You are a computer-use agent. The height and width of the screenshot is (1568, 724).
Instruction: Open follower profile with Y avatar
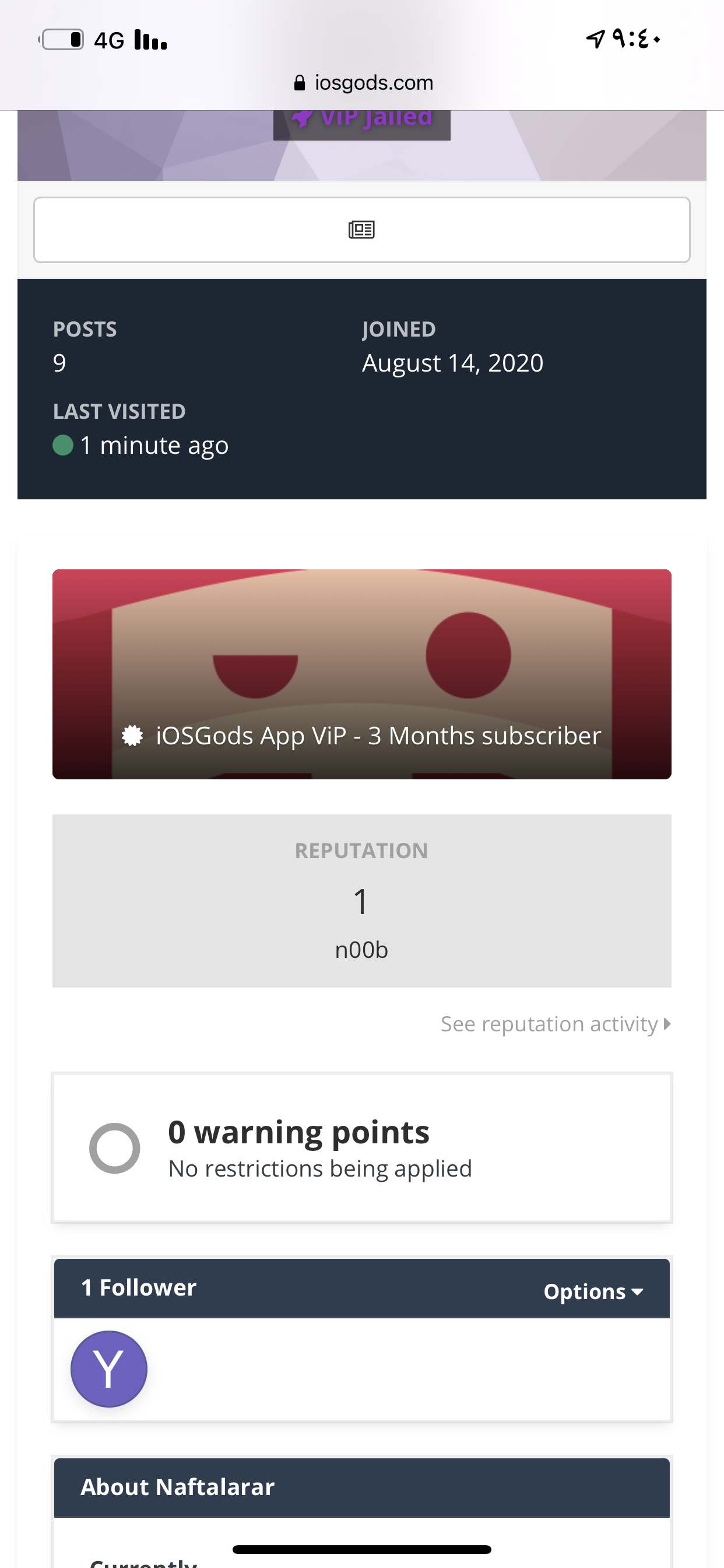[109, 1368]
